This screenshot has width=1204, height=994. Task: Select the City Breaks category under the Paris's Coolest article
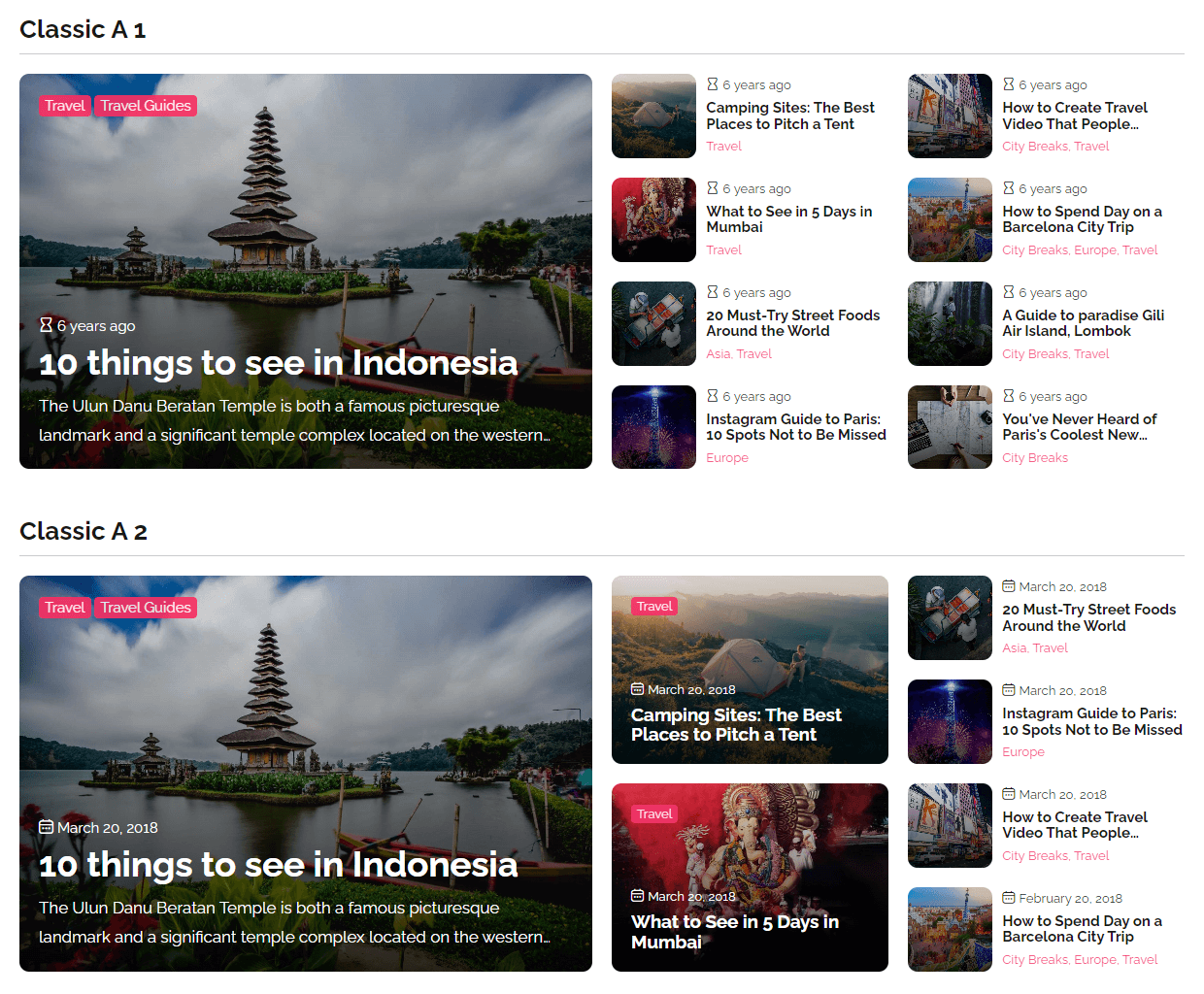point(1035,458)
